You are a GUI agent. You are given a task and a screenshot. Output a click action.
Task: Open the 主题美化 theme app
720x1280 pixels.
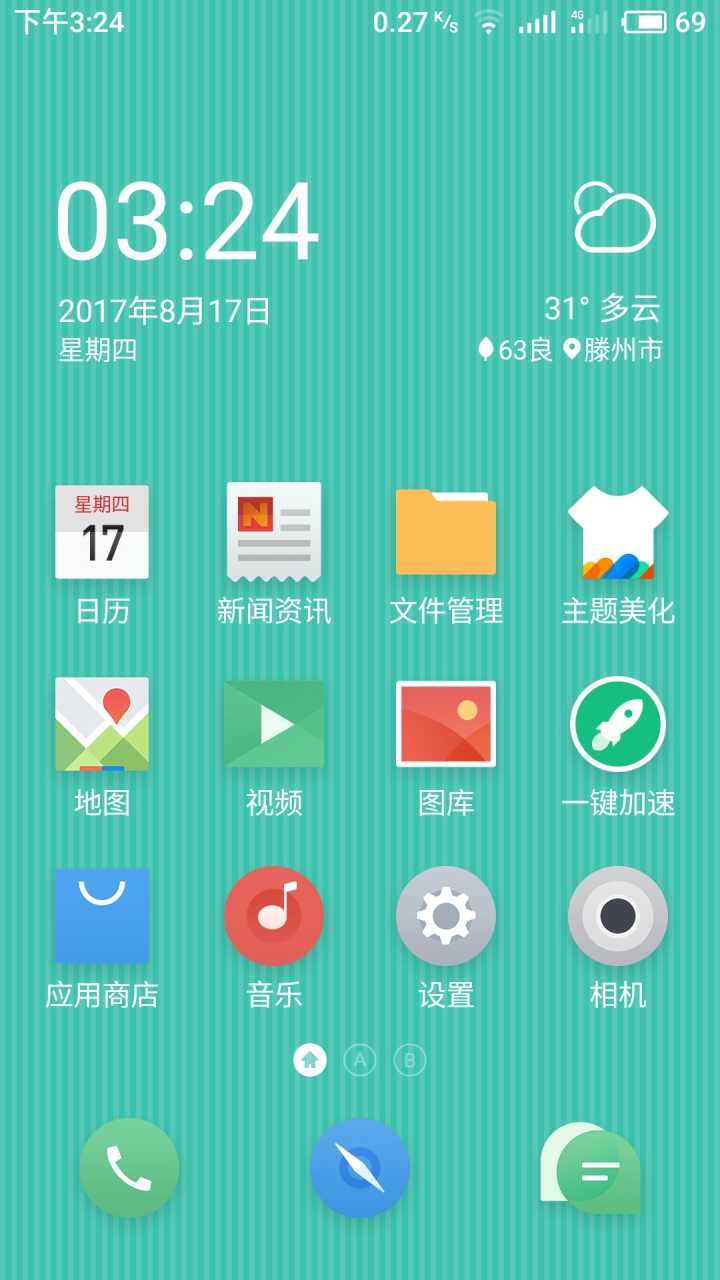(x=617, y=533)
